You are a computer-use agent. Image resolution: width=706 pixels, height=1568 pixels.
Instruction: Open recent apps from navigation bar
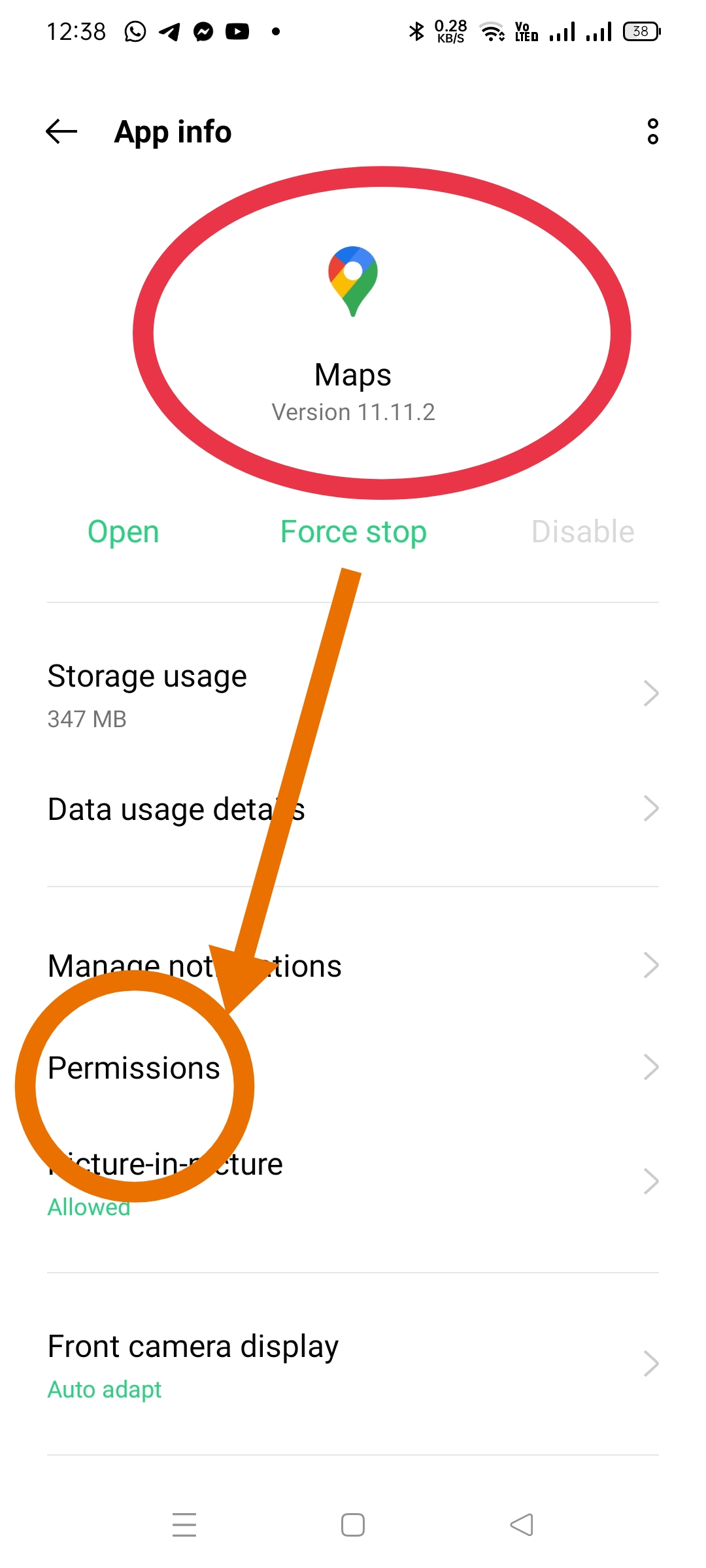pos(184,1525)
